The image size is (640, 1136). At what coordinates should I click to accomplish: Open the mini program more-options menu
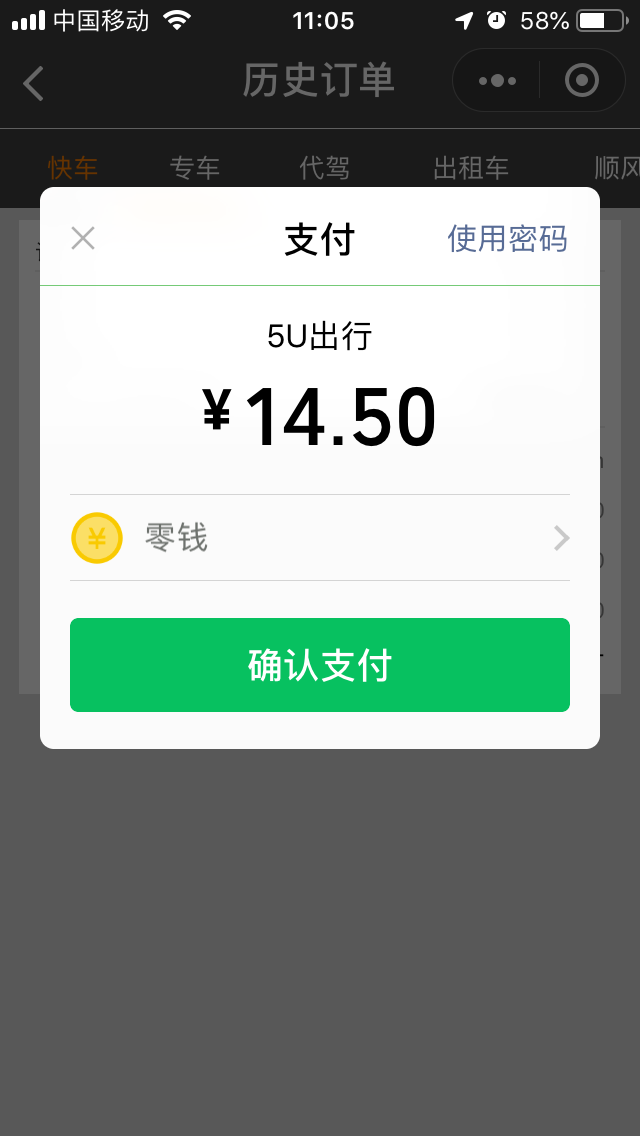pos(497,81)
